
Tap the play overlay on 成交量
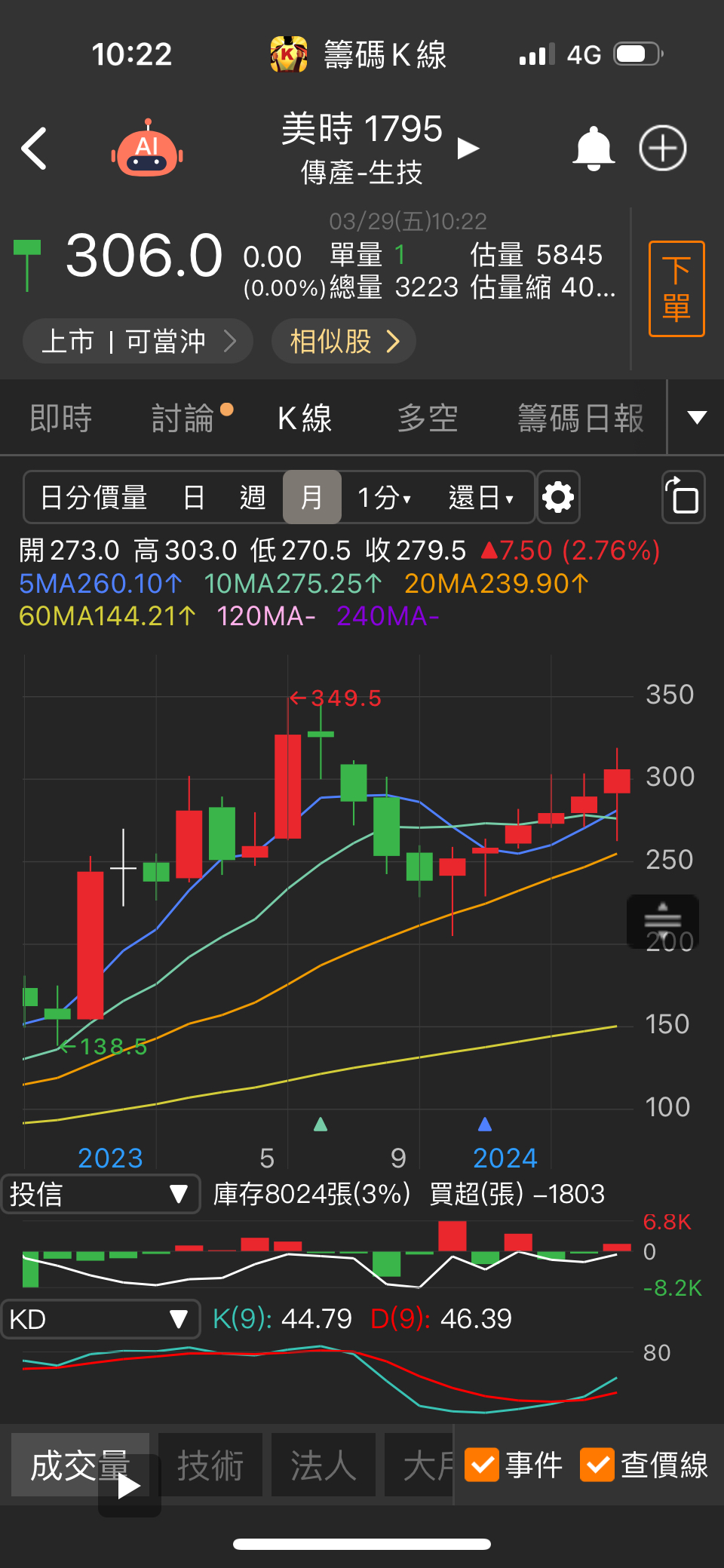[x=129, y=1489]
